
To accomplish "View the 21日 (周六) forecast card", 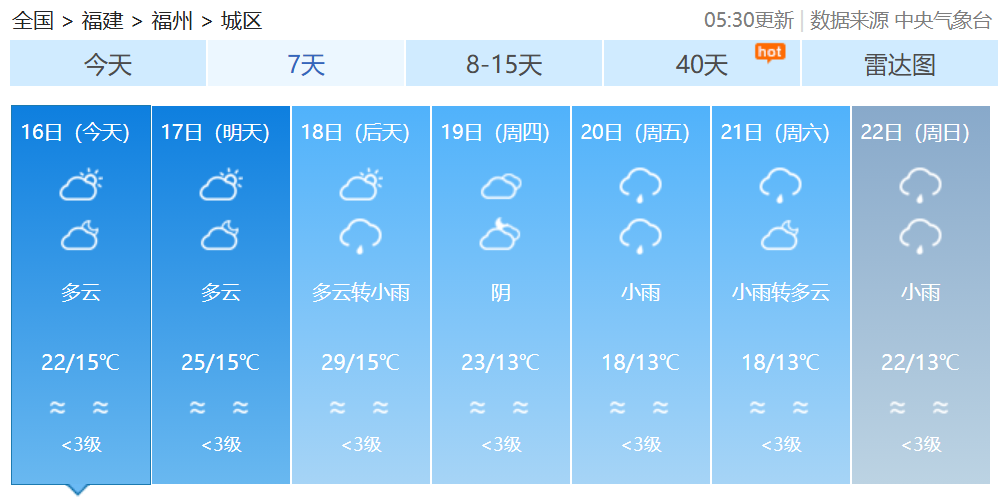I will [780, 295].
